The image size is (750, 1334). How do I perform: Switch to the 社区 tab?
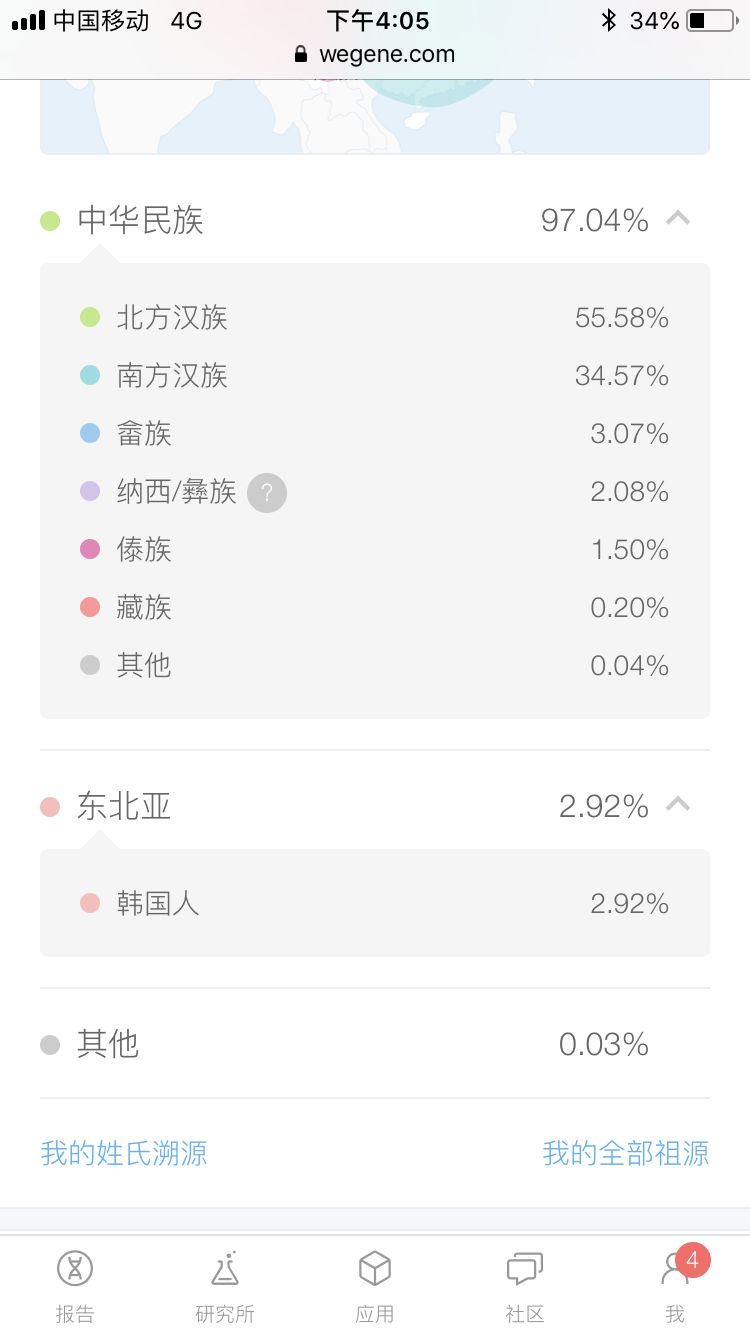tap(525, 1286)
